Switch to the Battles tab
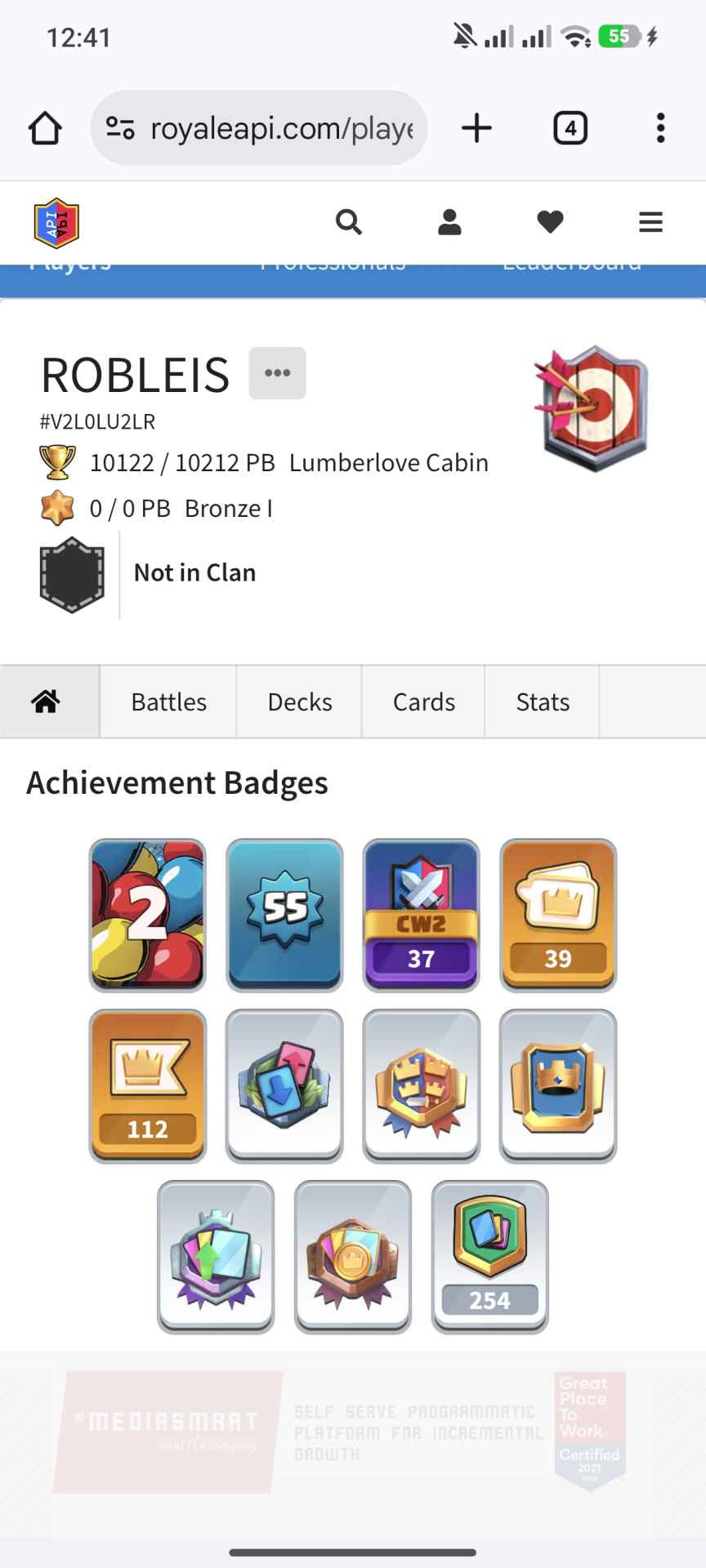 pos(168,702)
